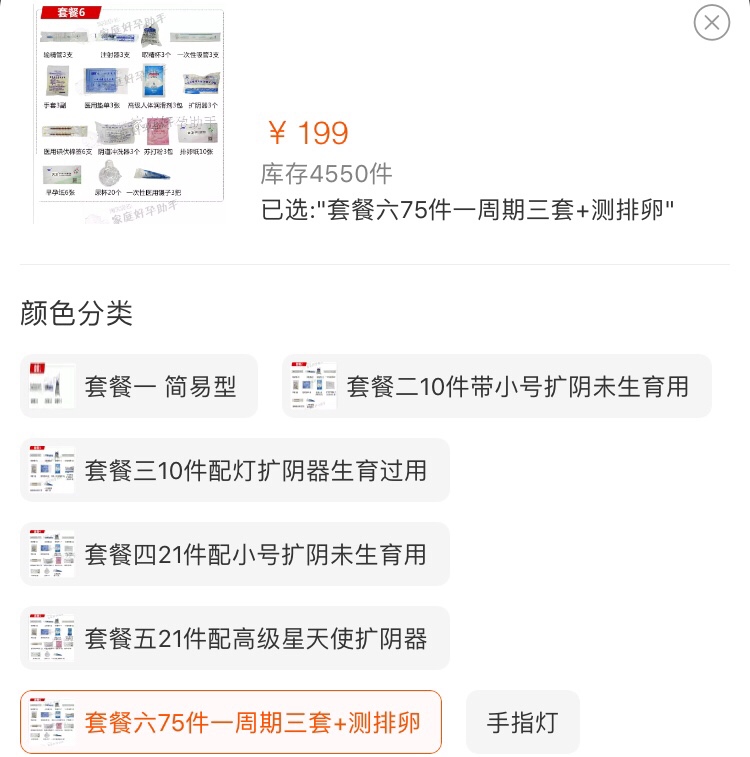Select the 手指灯 option
This screenshot has width=750, height=757.
pyautogui.click(x=522, y=722)
